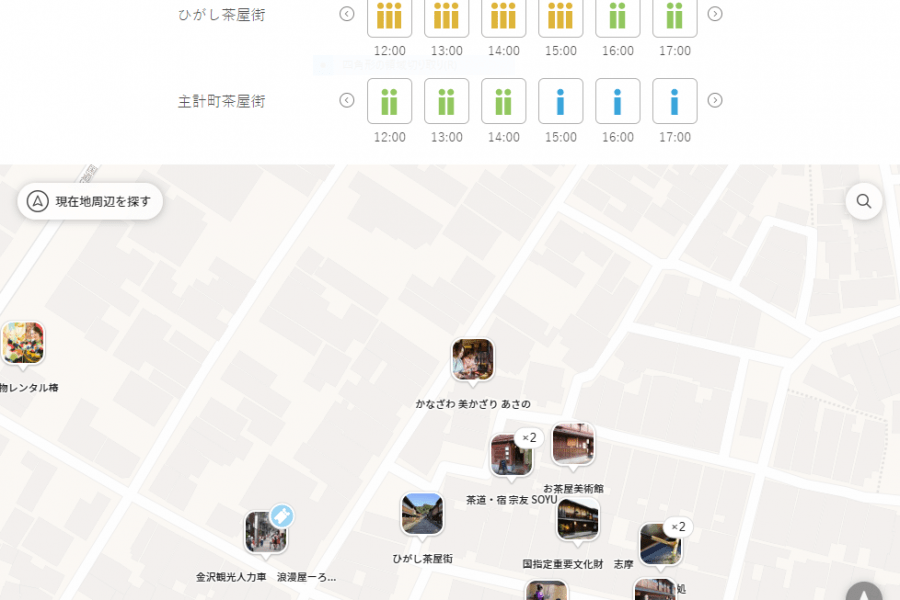
Task: Select ひがし茶屋街 congestion at 16:00
Action: [x=618, y=16]
